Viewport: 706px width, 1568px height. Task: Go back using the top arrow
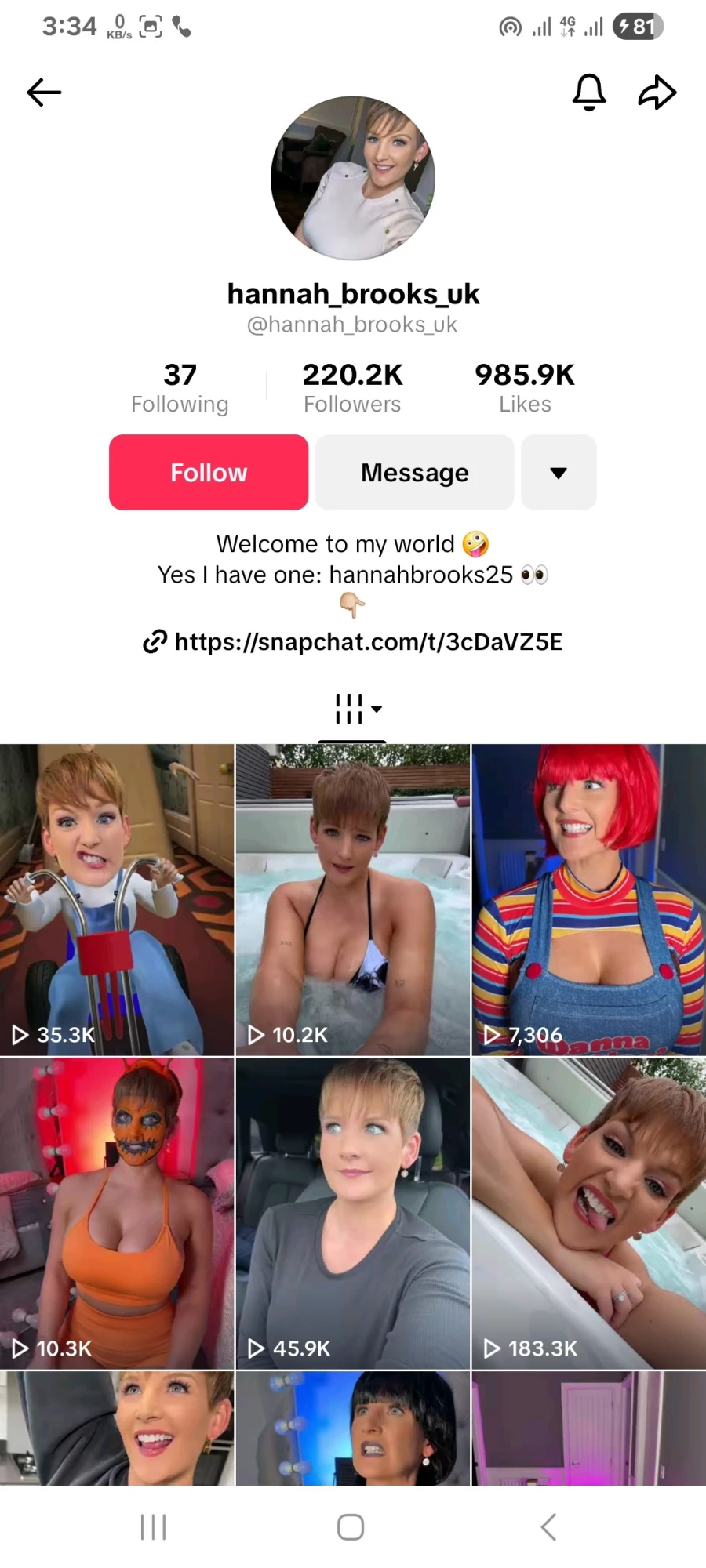click(x=44, y=93)
